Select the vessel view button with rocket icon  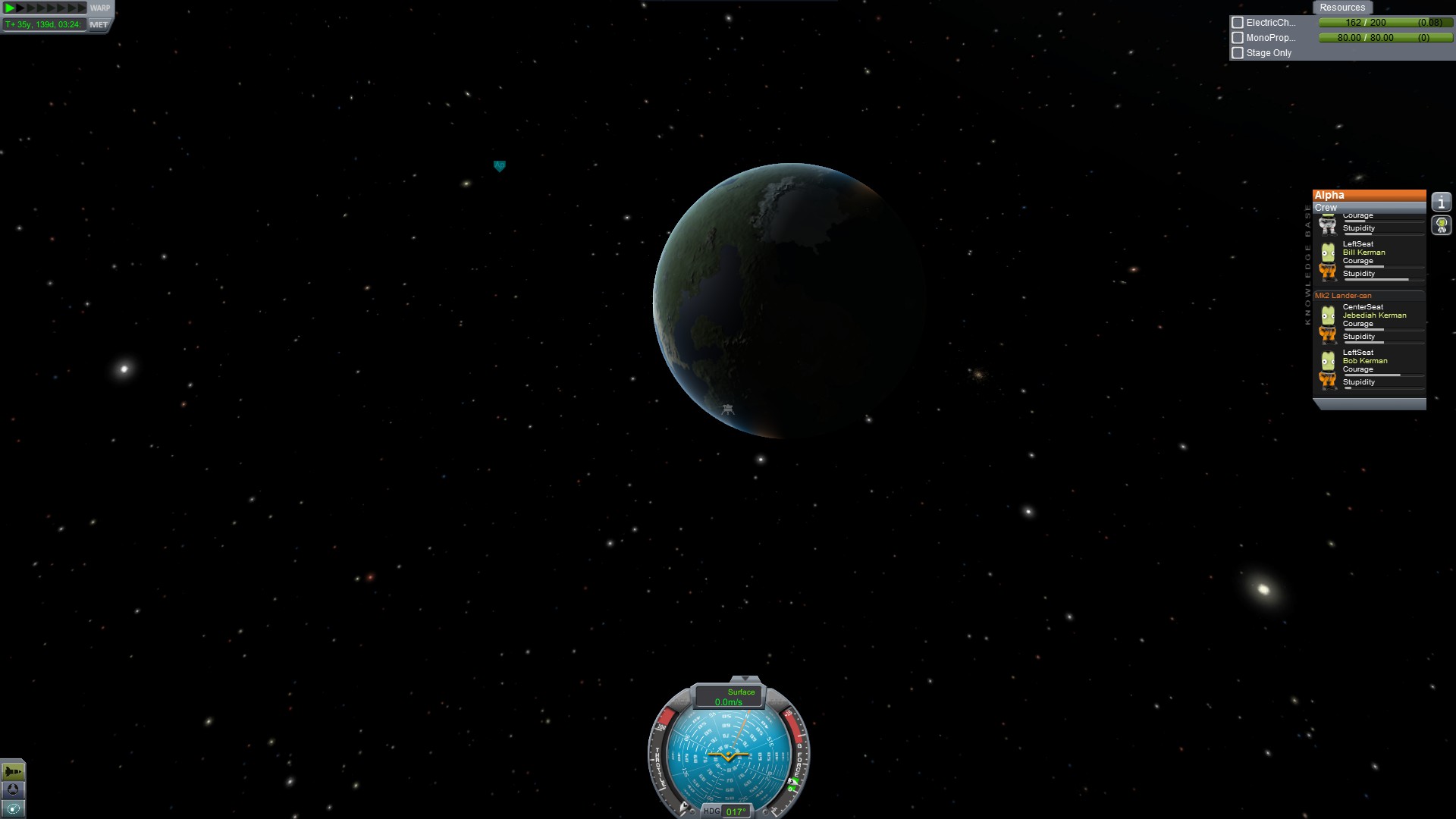tap(13, 771)
